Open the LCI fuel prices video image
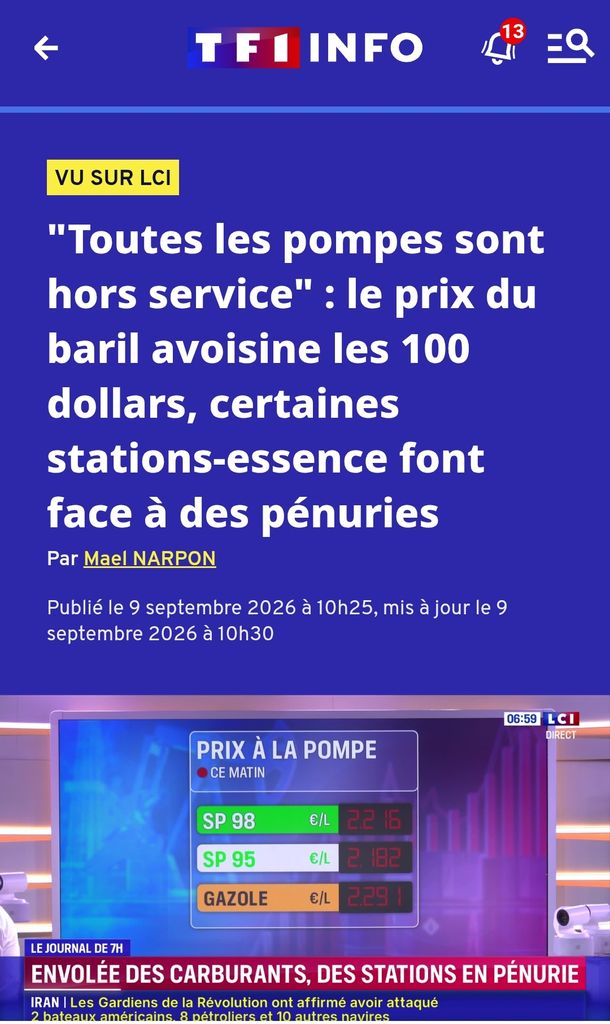Screen dimensions: 610x1024 point(305,858)
